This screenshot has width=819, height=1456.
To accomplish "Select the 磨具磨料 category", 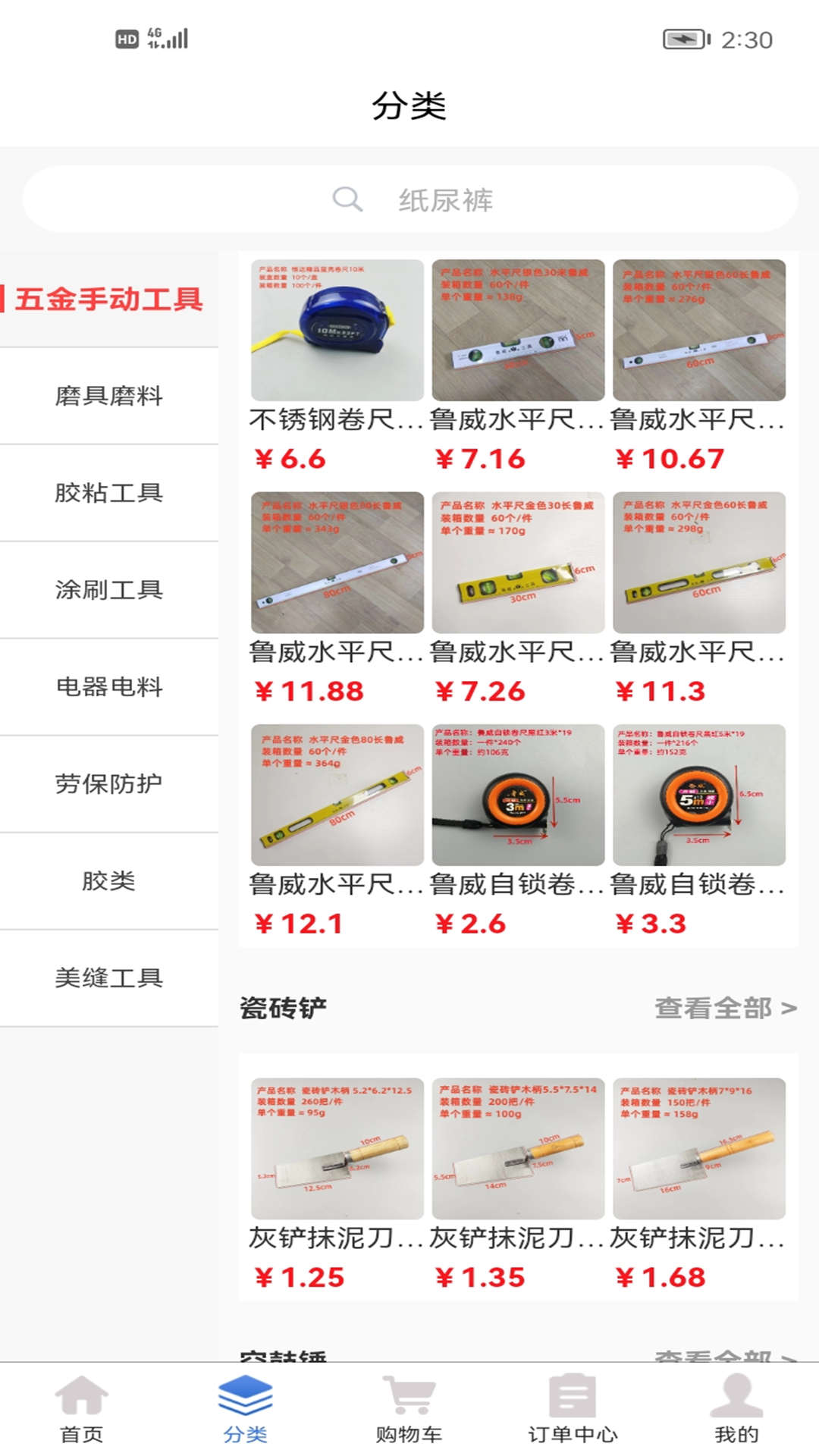I will pos(108,396).
